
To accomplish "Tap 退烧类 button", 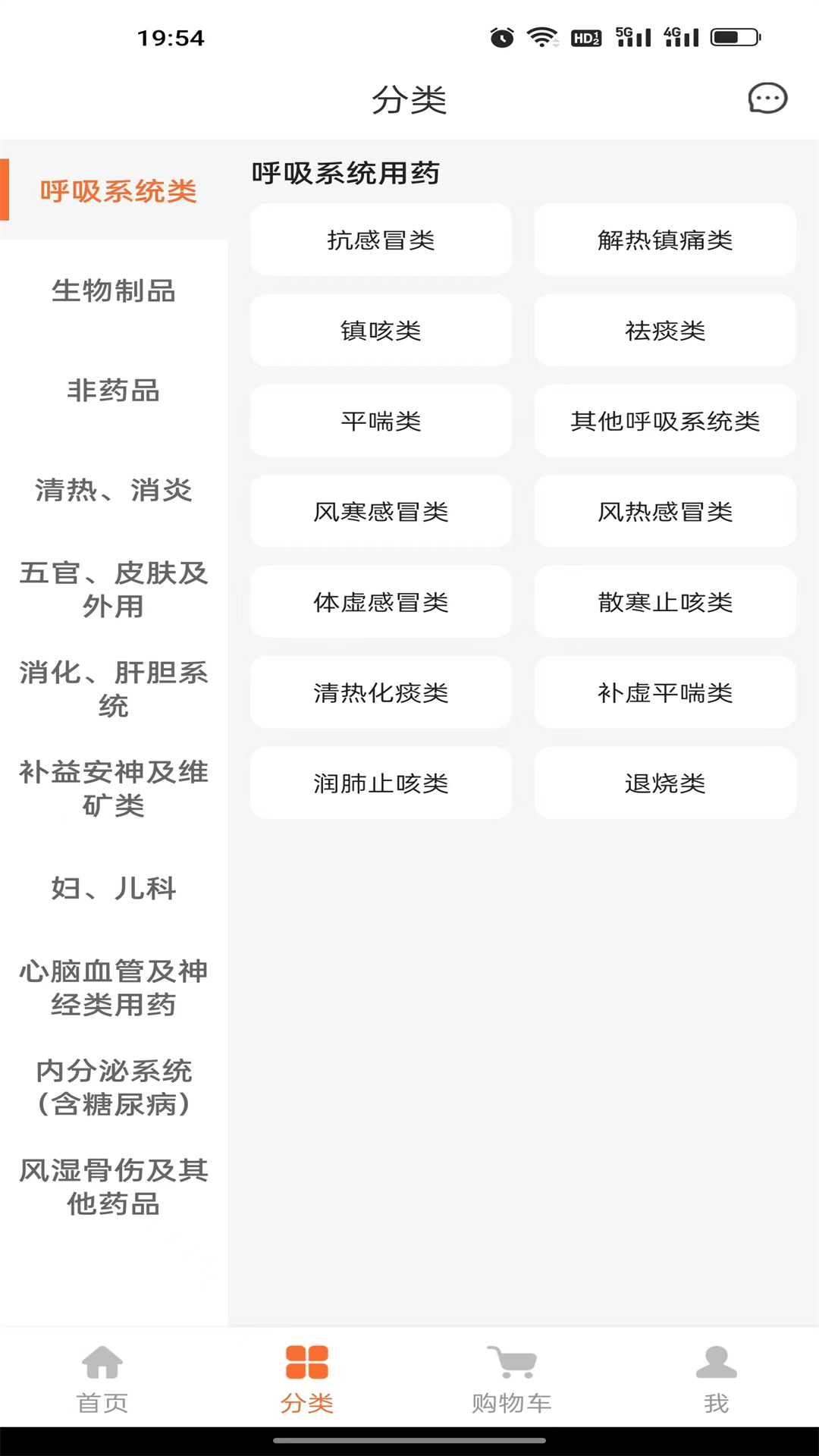I will pyautogui.click(x=665, y=783).
